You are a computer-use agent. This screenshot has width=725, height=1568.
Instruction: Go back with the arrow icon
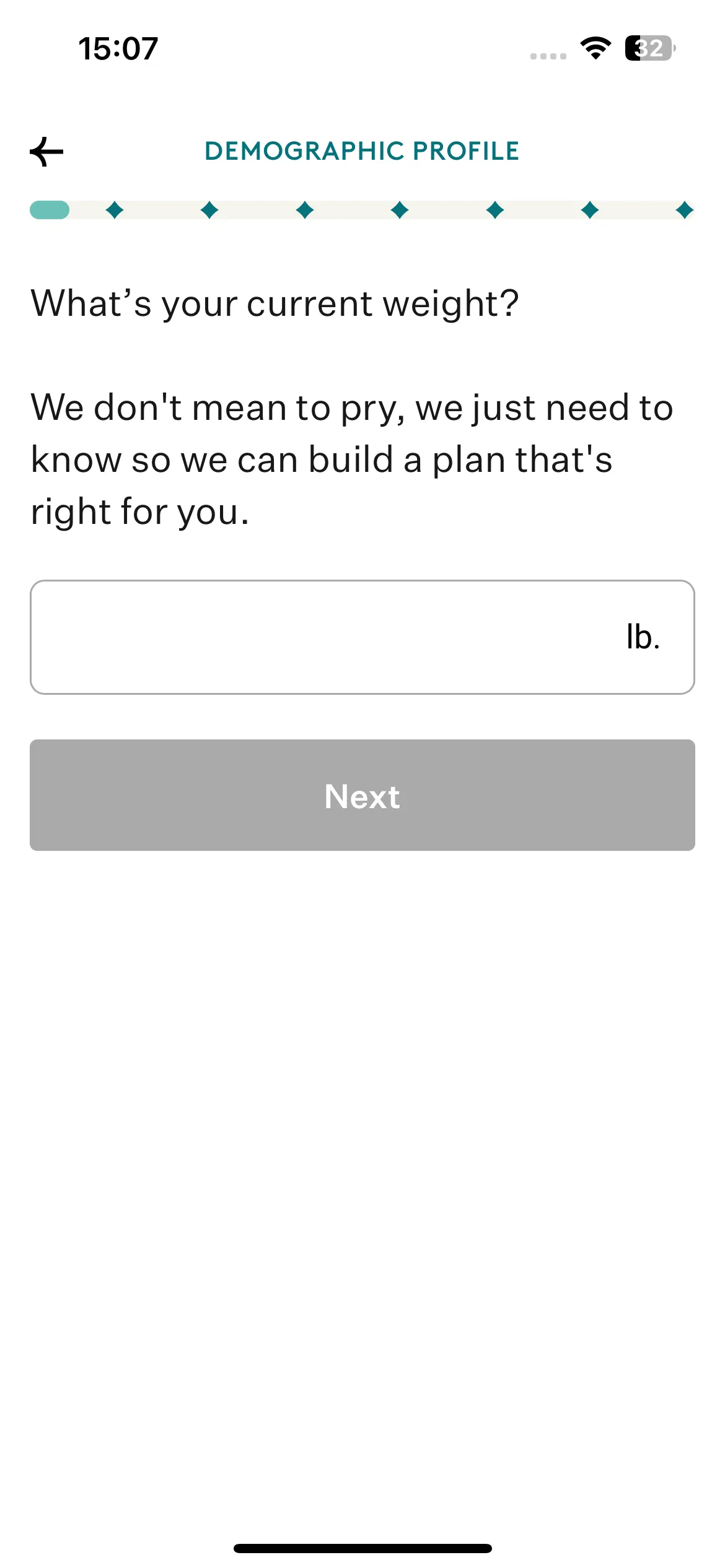coord(46,152)
